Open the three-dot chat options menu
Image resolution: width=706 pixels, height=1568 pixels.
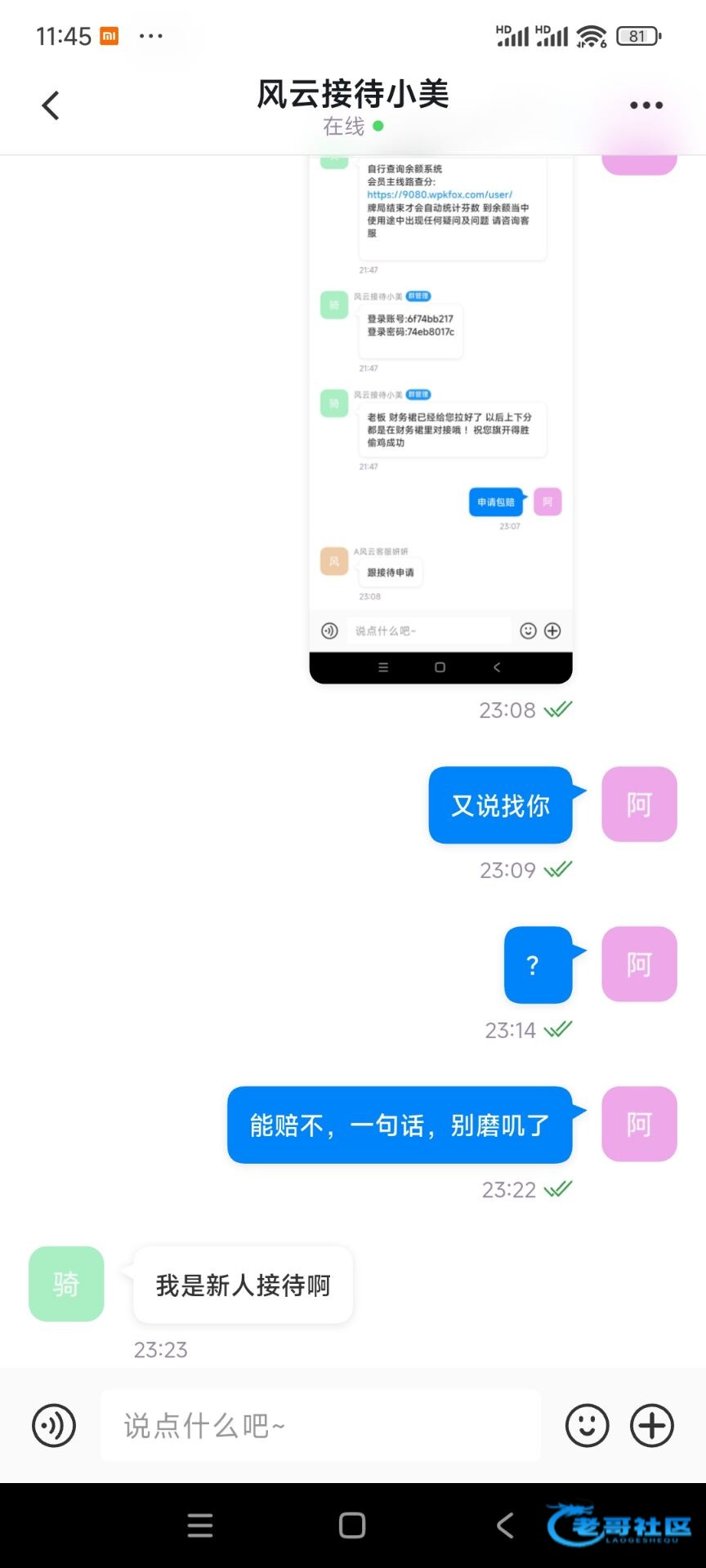[x=646, y=105]
